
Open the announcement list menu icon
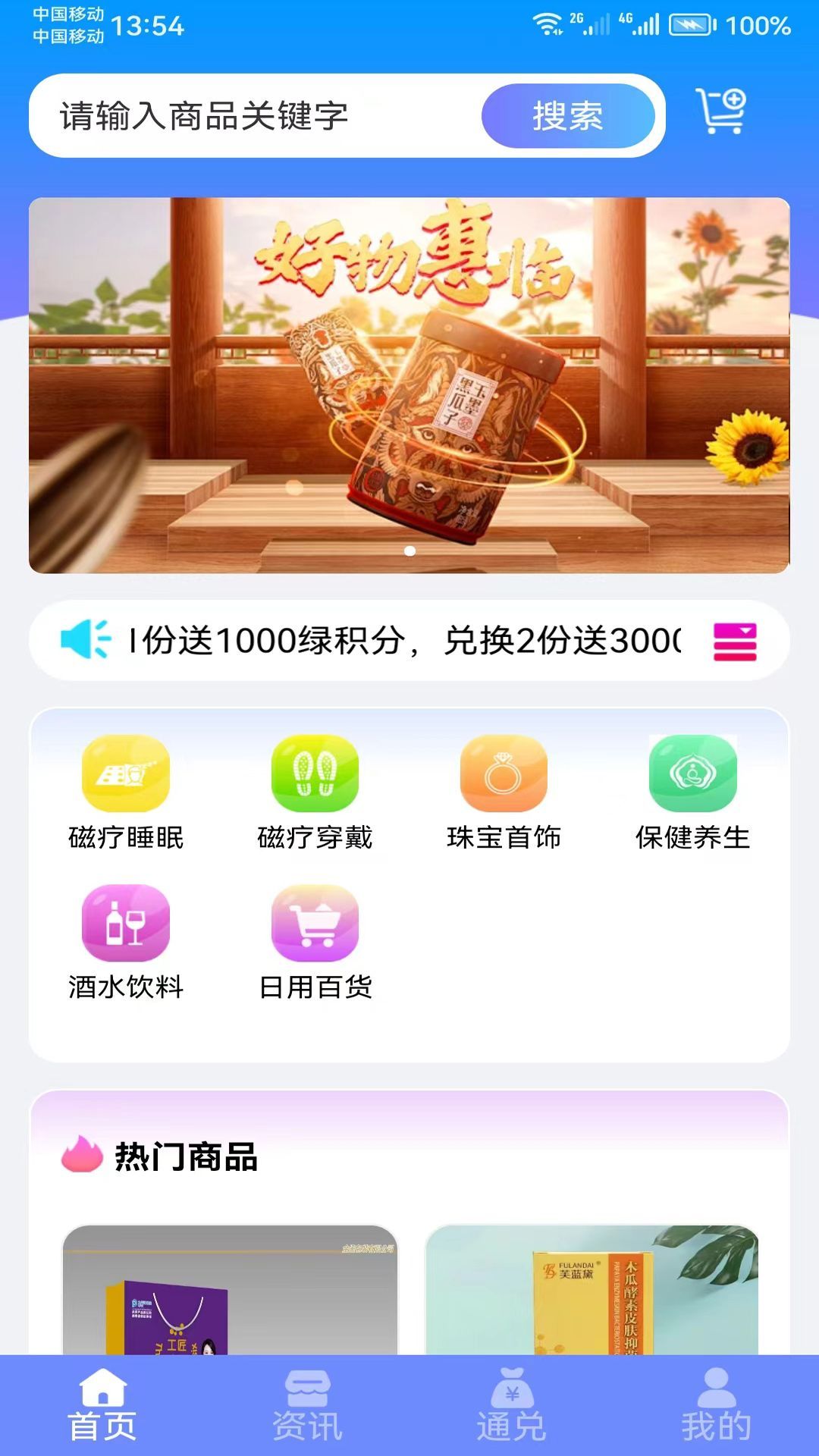pyautogui.click(x=734, y=642)
